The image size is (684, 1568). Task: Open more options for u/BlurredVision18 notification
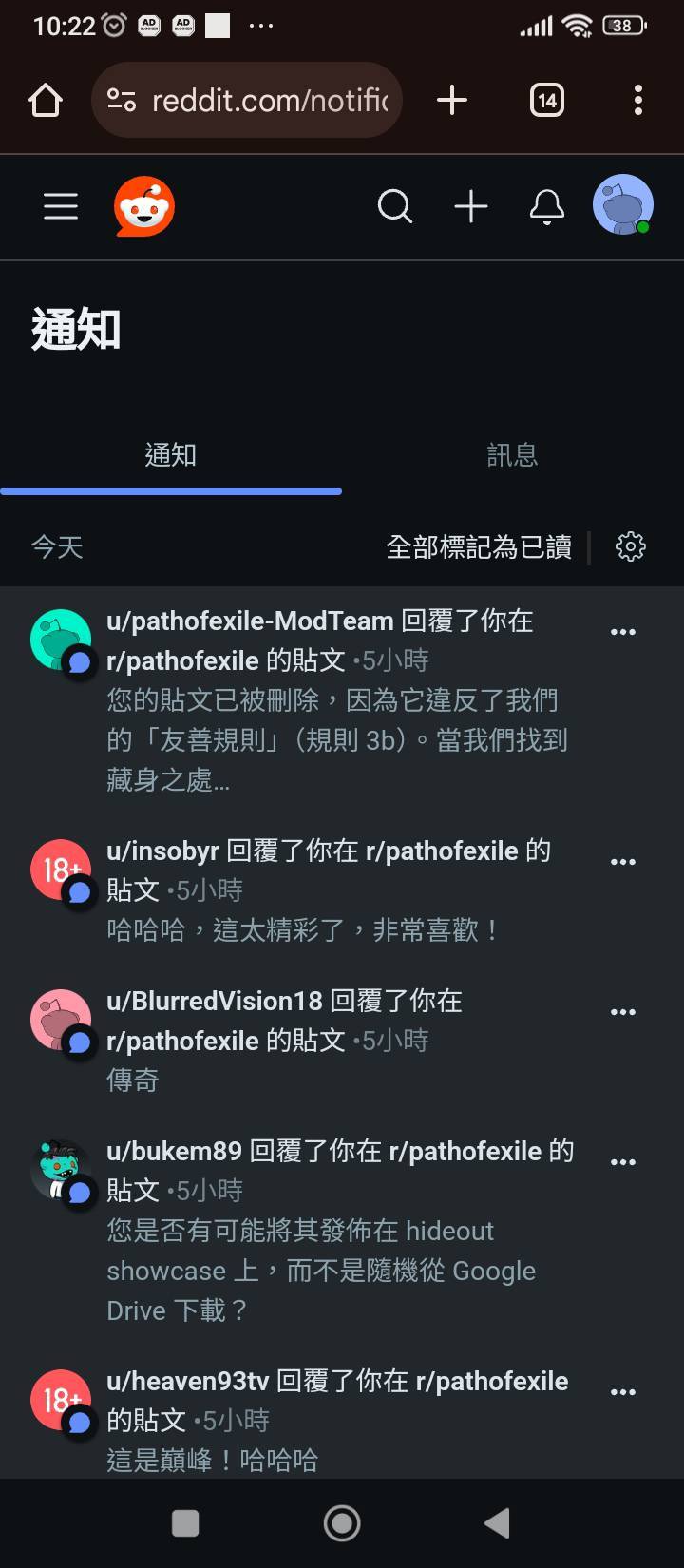623,1012
